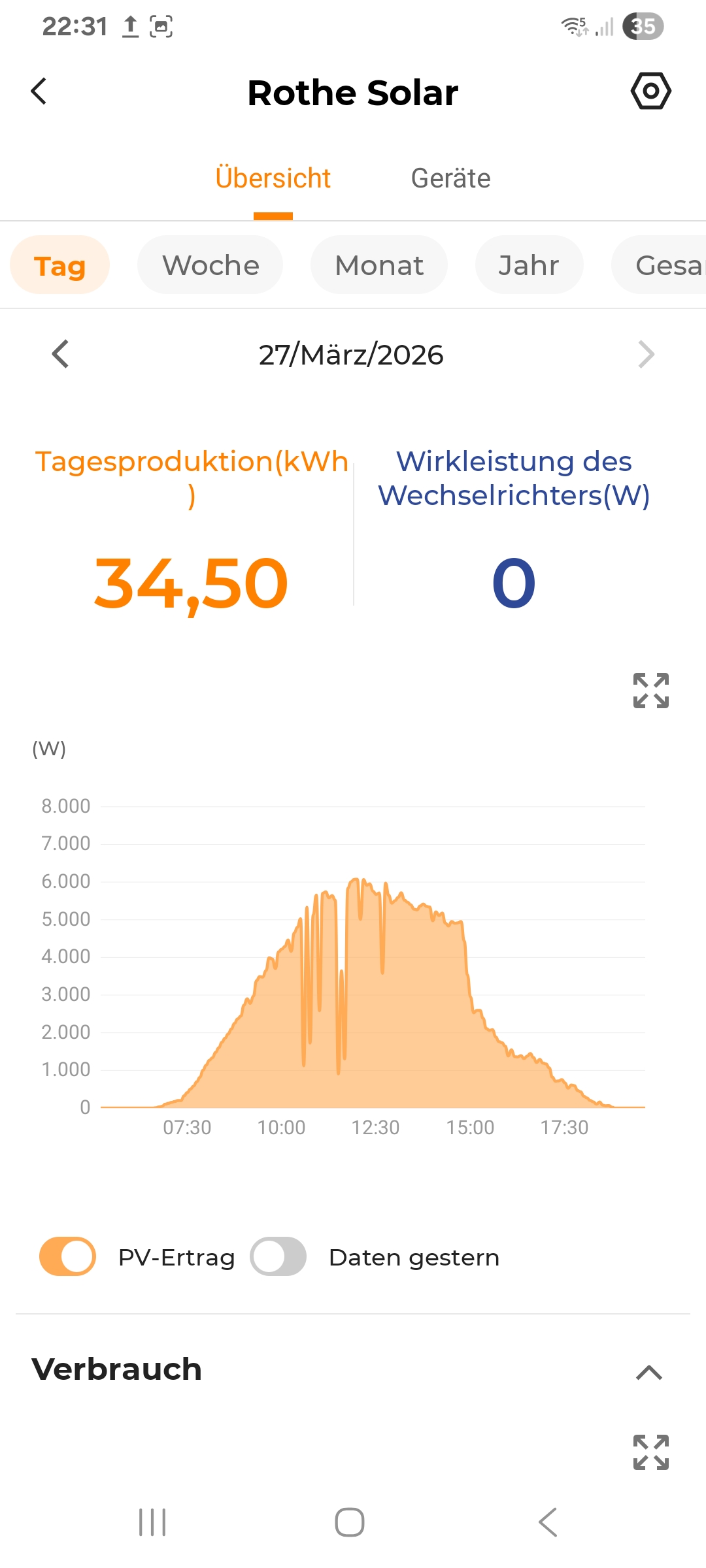Tap the system home button
The image size is (706, 1568).
(350, 1522)
